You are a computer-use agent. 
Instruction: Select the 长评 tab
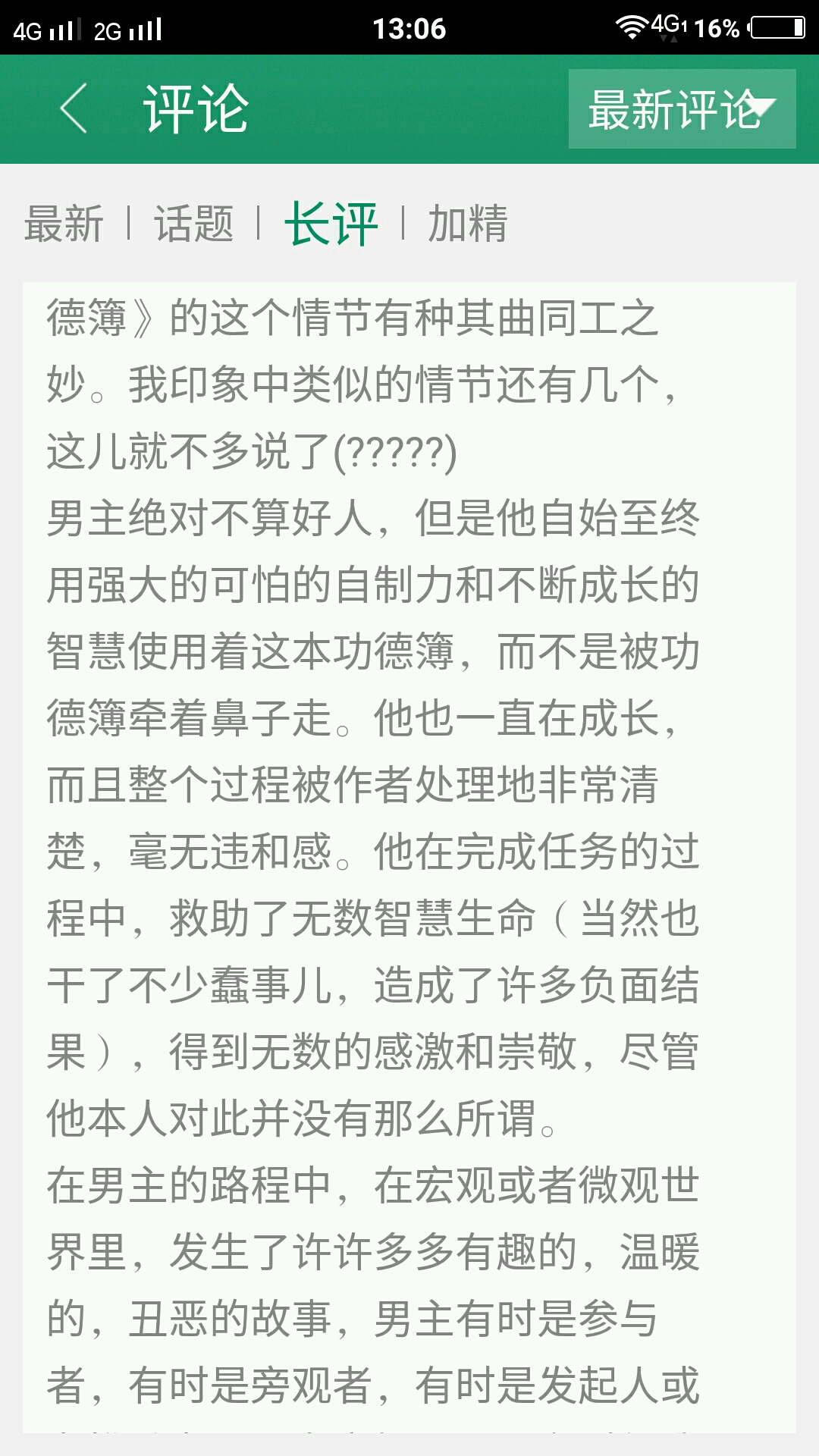tap(331, 224)
